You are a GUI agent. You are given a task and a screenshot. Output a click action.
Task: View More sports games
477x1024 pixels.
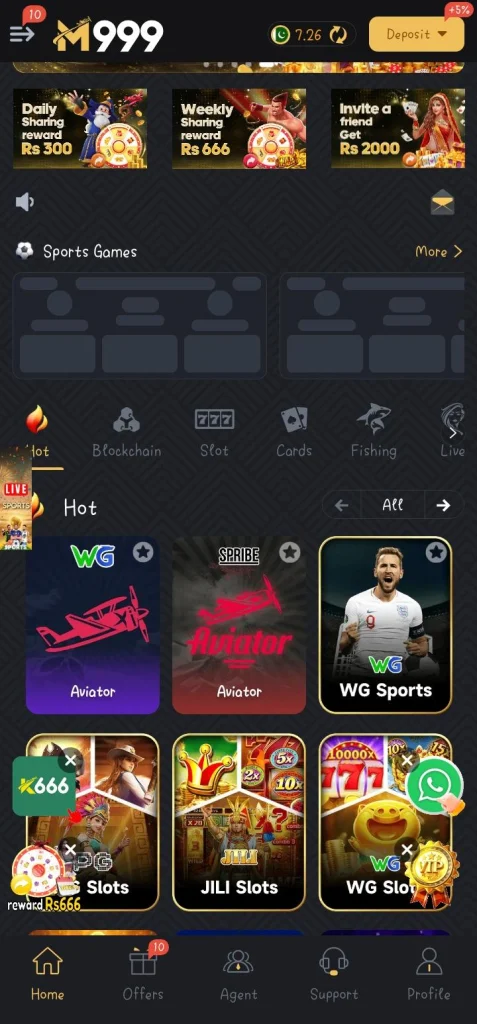click(438, 251)
